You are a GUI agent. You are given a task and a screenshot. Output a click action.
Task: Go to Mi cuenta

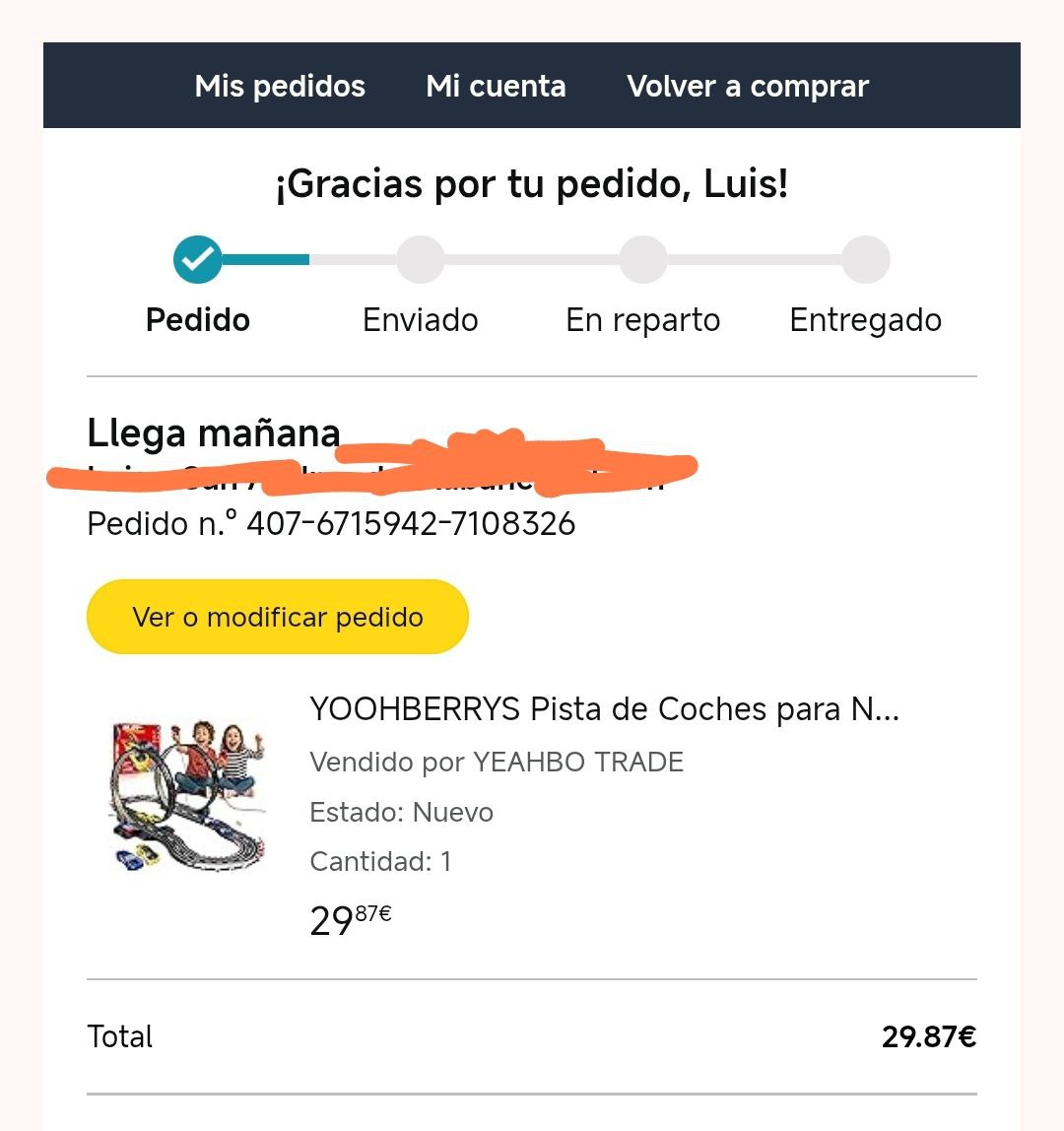496,87
